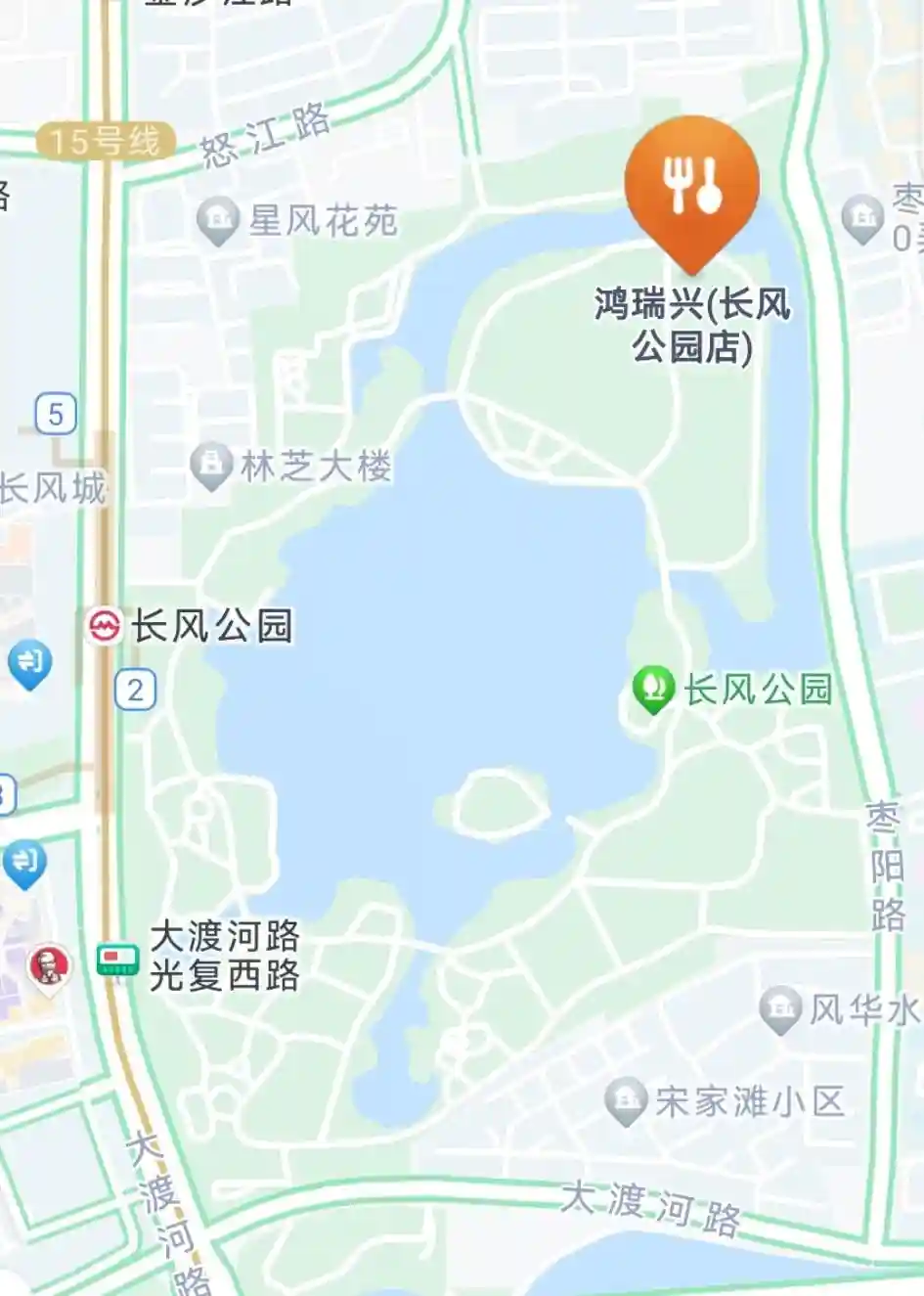Tap the KFC restaurant marker
This screenshot has height=1296, width=924.
[48, 966]
